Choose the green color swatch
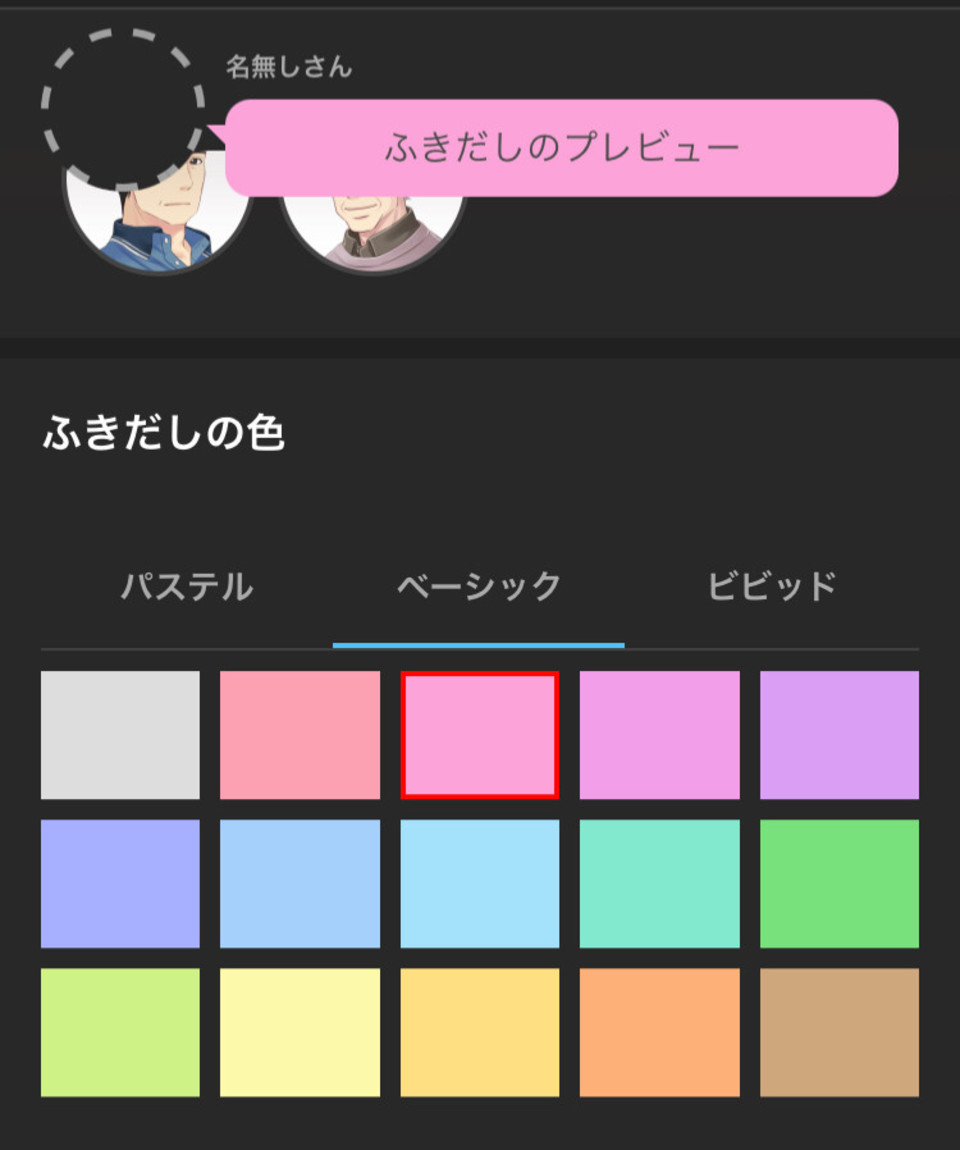This screenshot has width=960, height=1150. 839,883
